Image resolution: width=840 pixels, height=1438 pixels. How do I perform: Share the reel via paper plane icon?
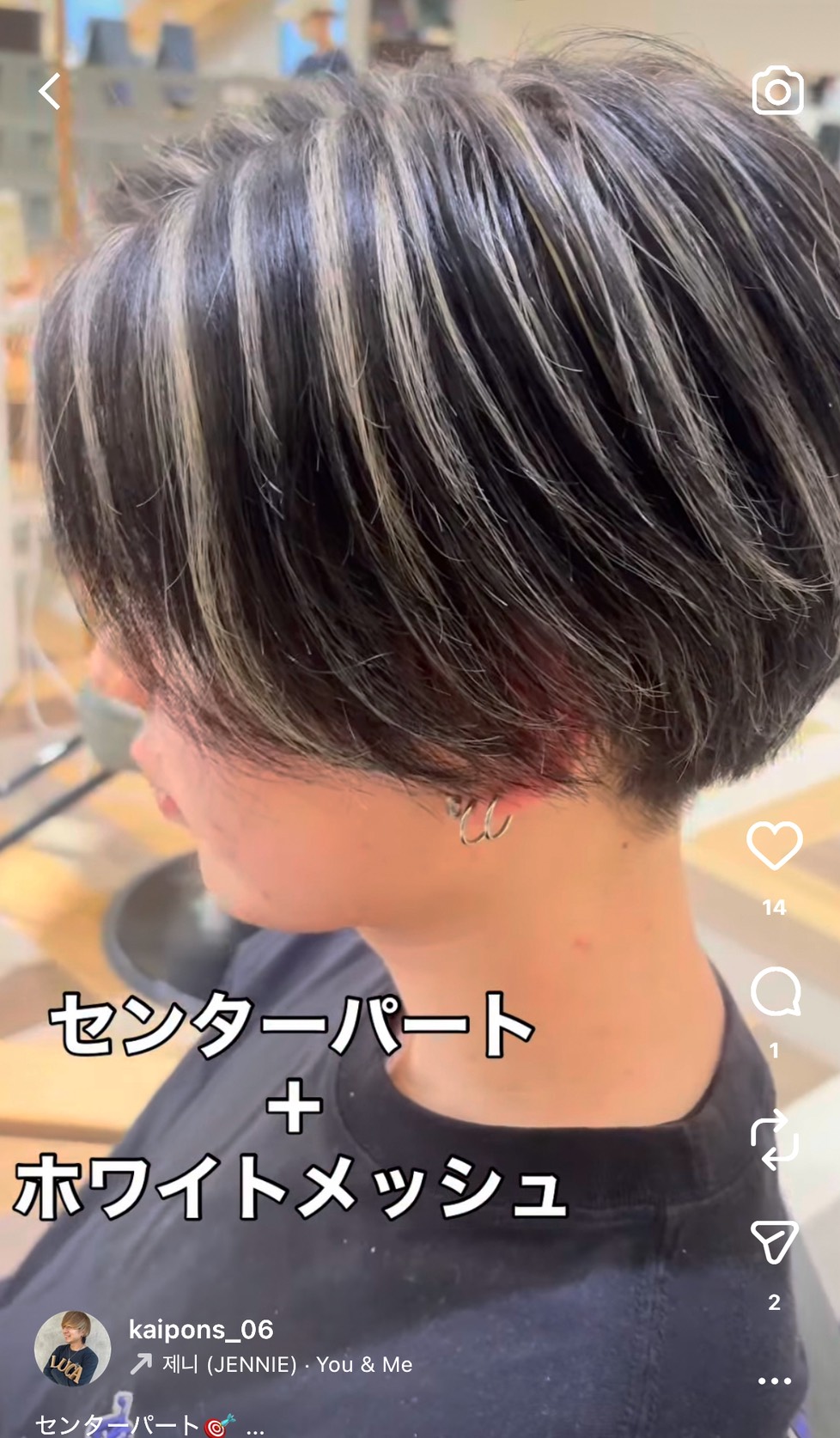pyautogui.click(x=774, y=1243)
